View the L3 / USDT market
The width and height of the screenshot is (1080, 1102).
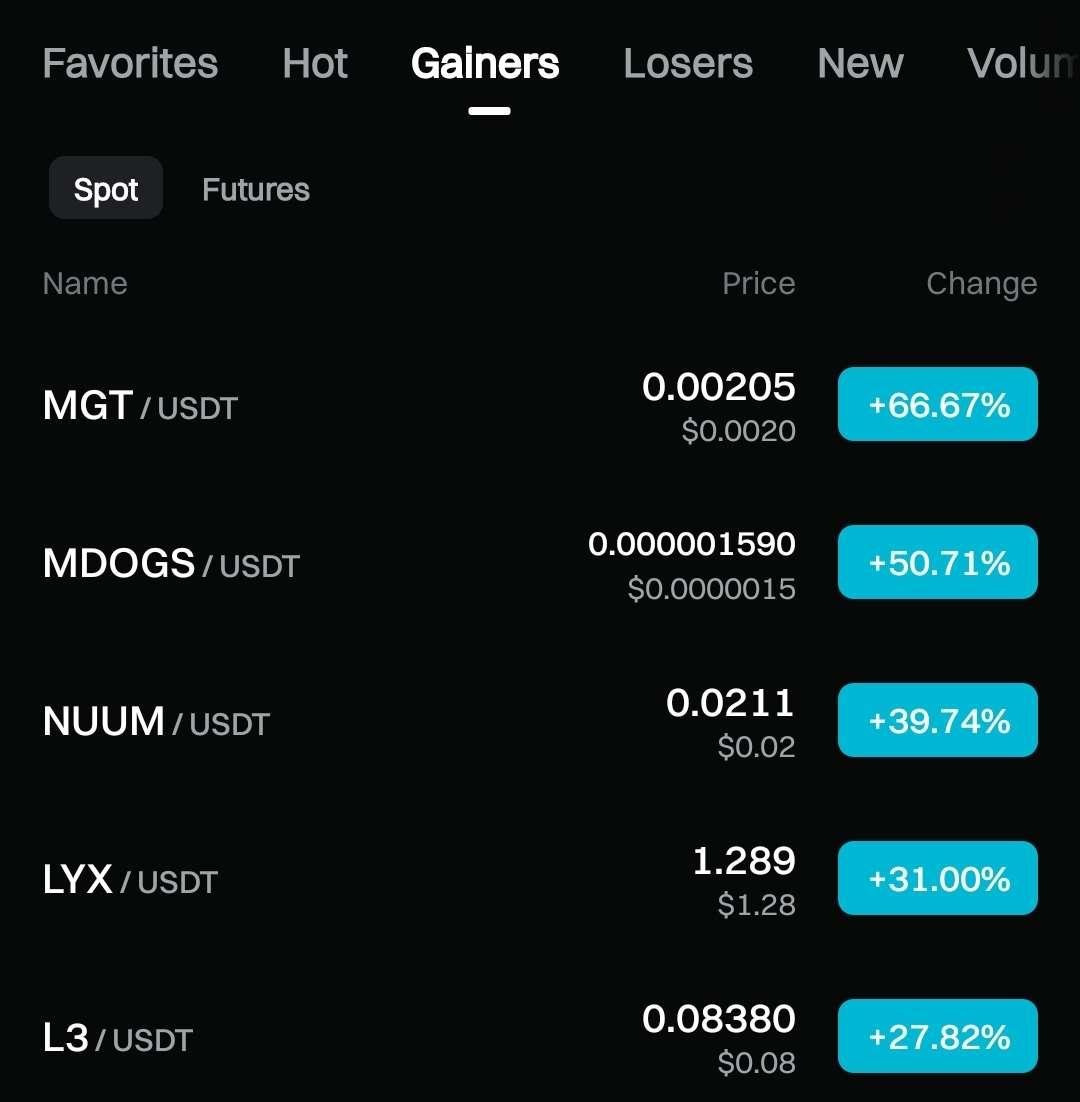click(x=118, y=1038)
